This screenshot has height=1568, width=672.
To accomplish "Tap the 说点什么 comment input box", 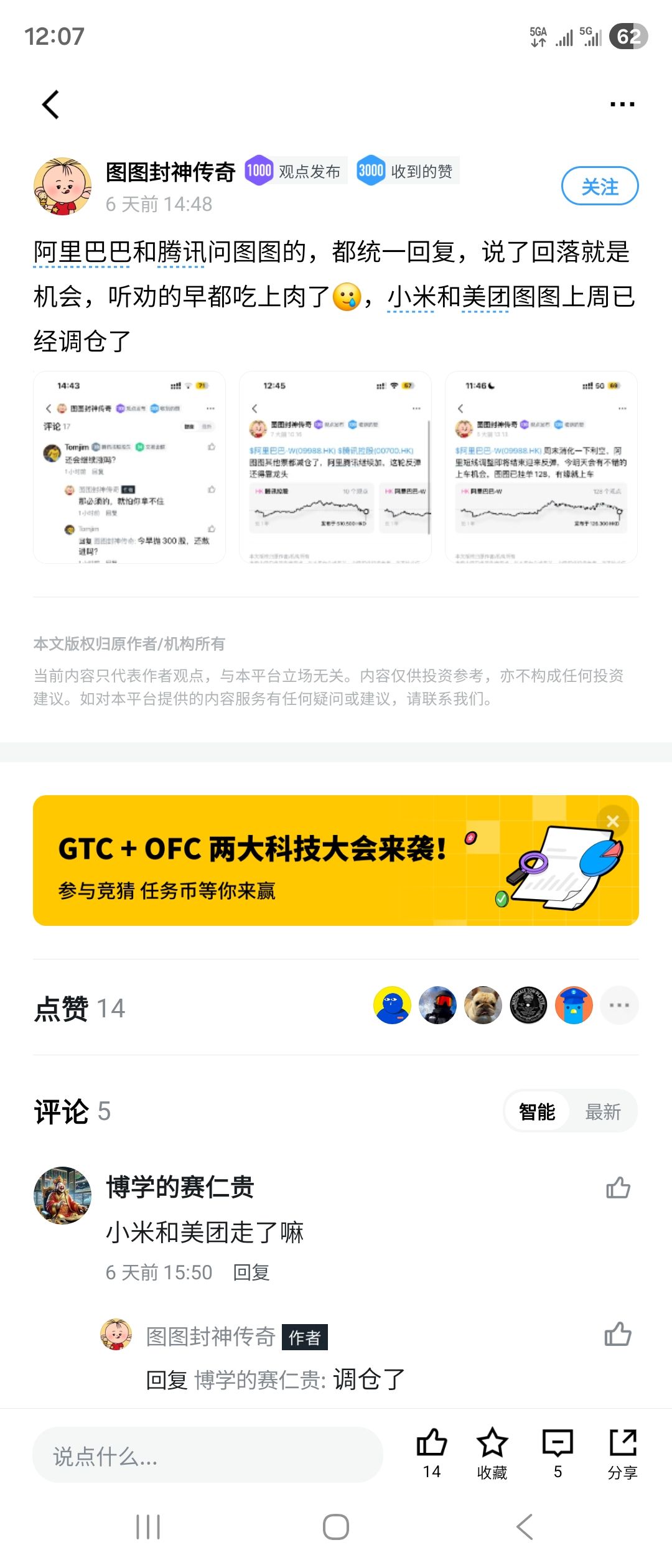I will pos(207,1455).
